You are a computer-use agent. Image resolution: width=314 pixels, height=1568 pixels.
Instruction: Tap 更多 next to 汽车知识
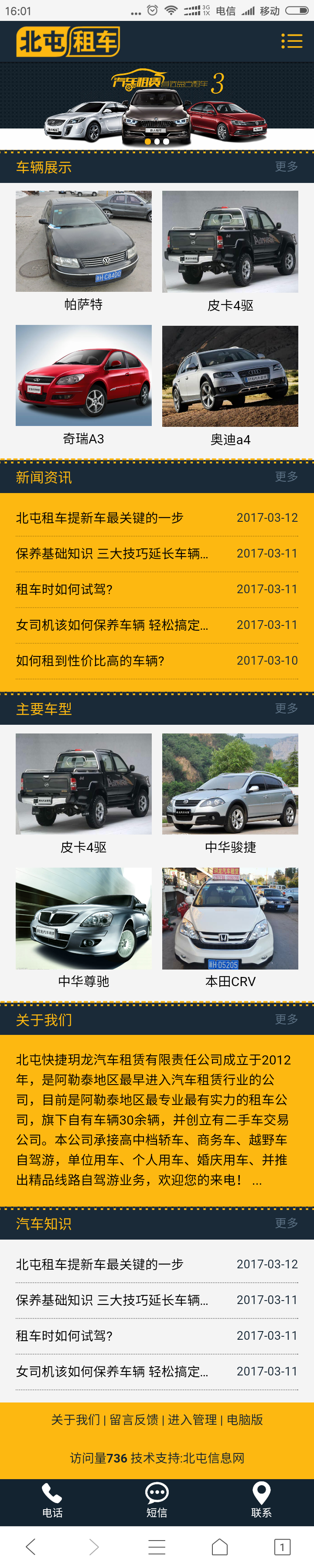(x=286, y=1223)
